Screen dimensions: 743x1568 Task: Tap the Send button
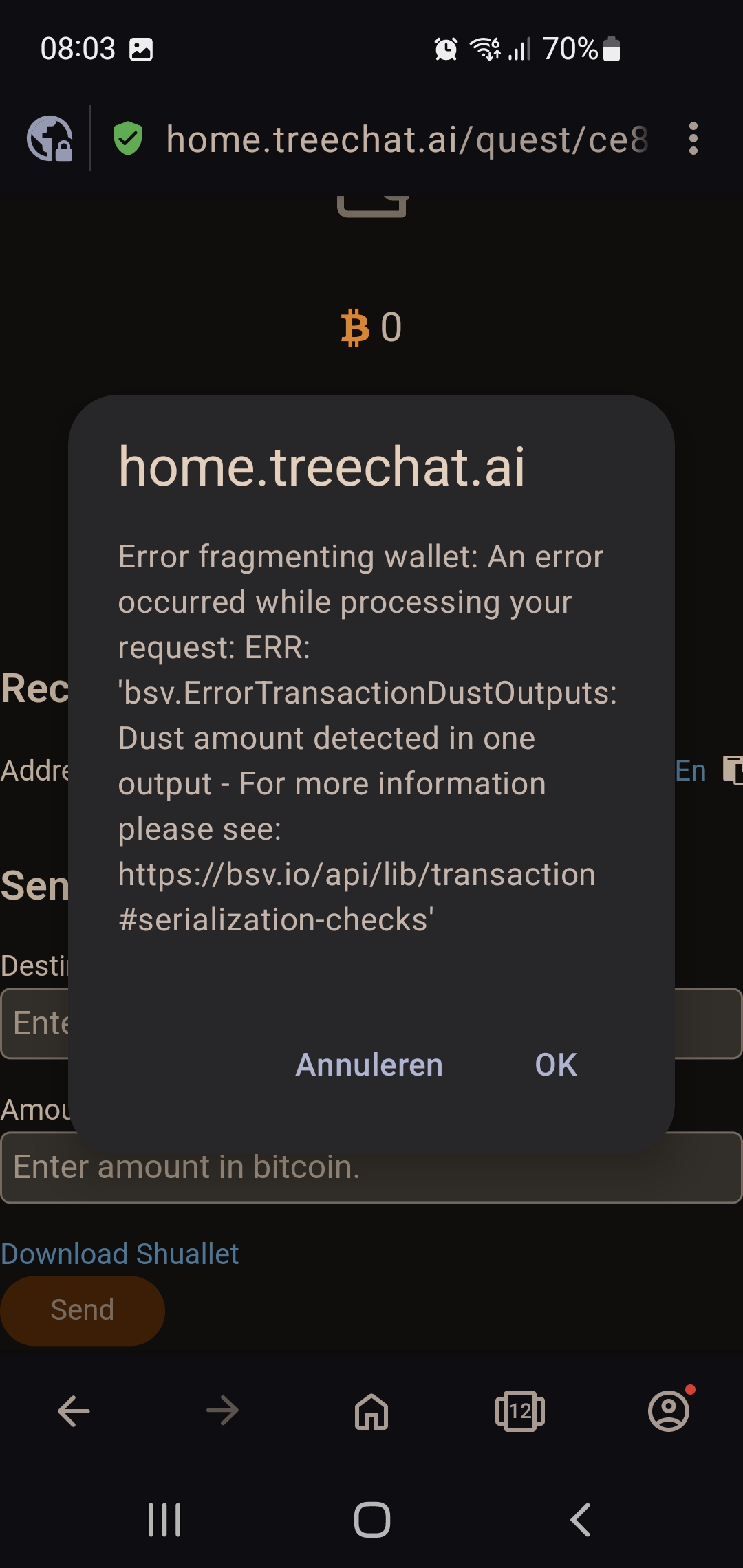coord(83,1311)
